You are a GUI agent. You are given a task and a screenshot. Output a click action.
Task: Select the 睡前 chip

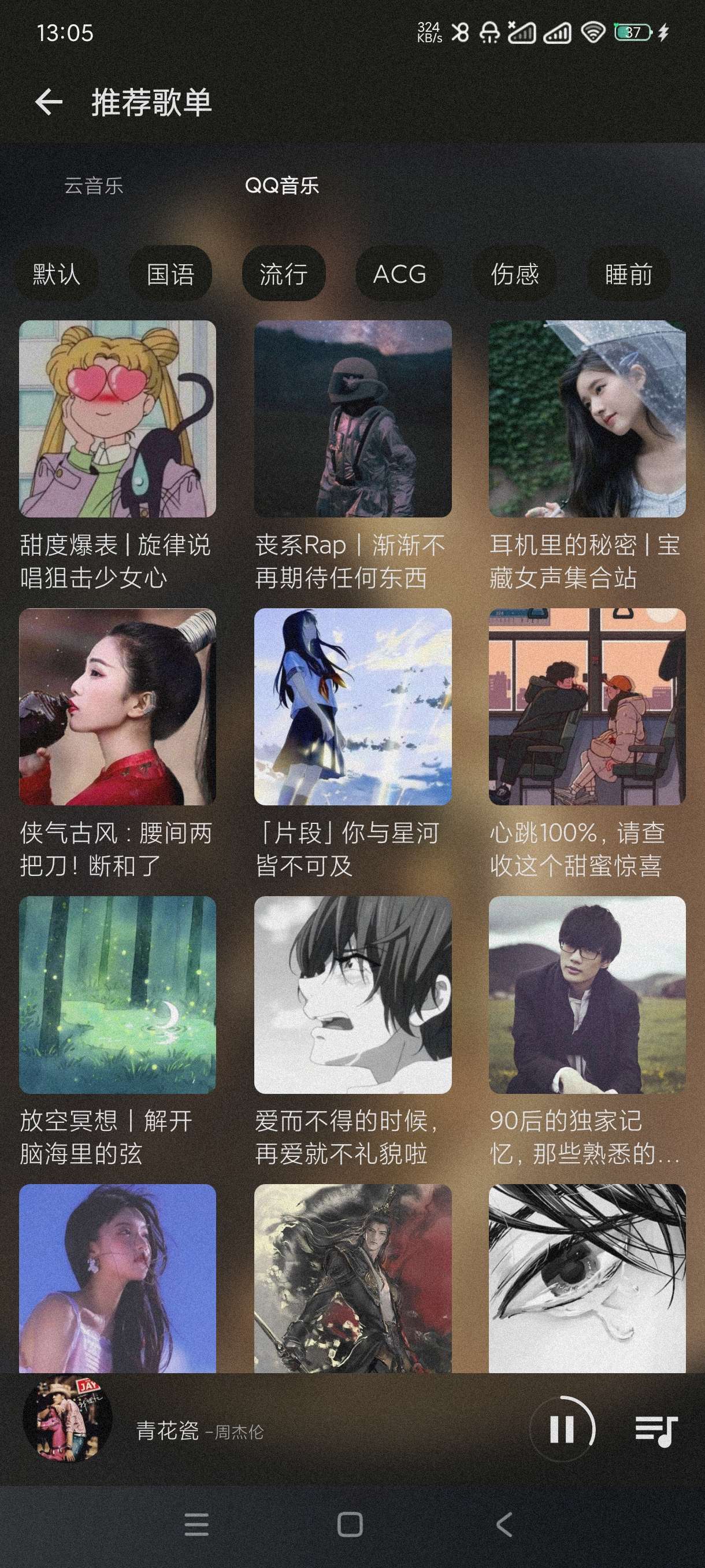point(628,274)
